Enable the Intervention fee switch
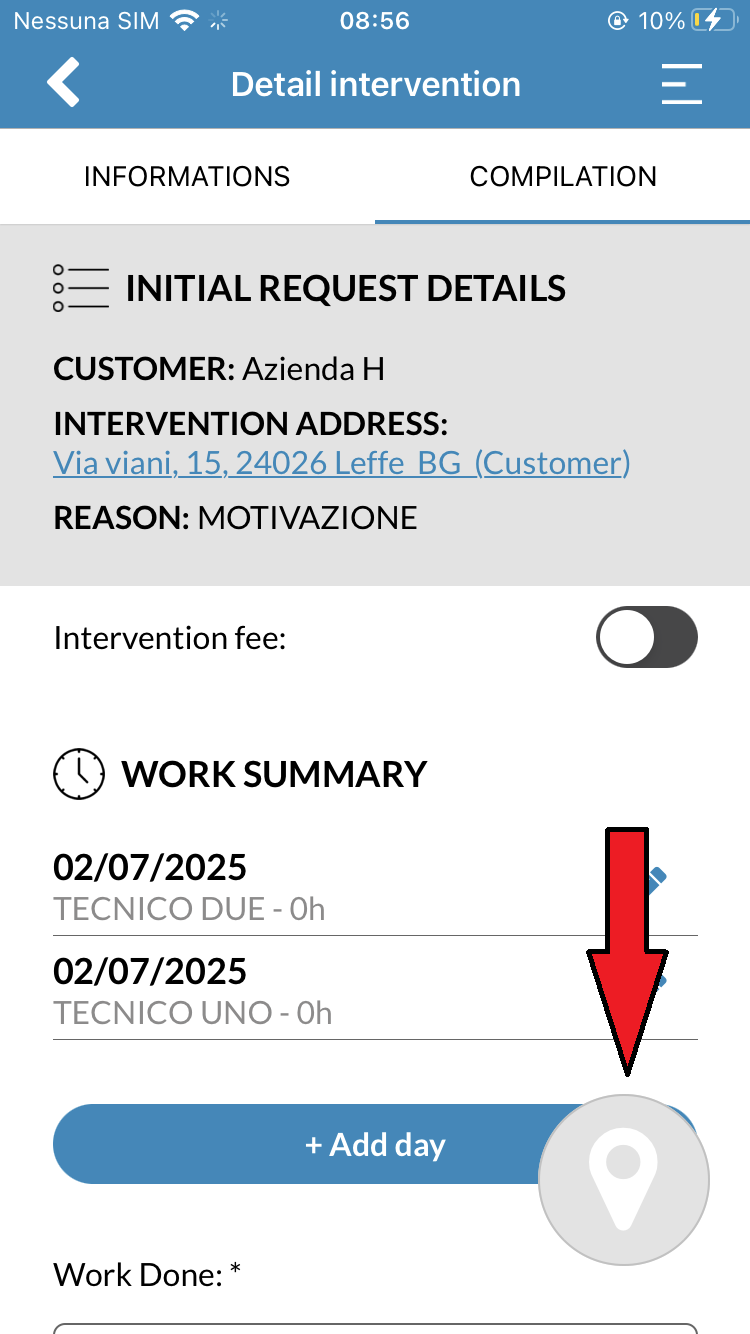The image size is (750, 1334). point(646,637)
